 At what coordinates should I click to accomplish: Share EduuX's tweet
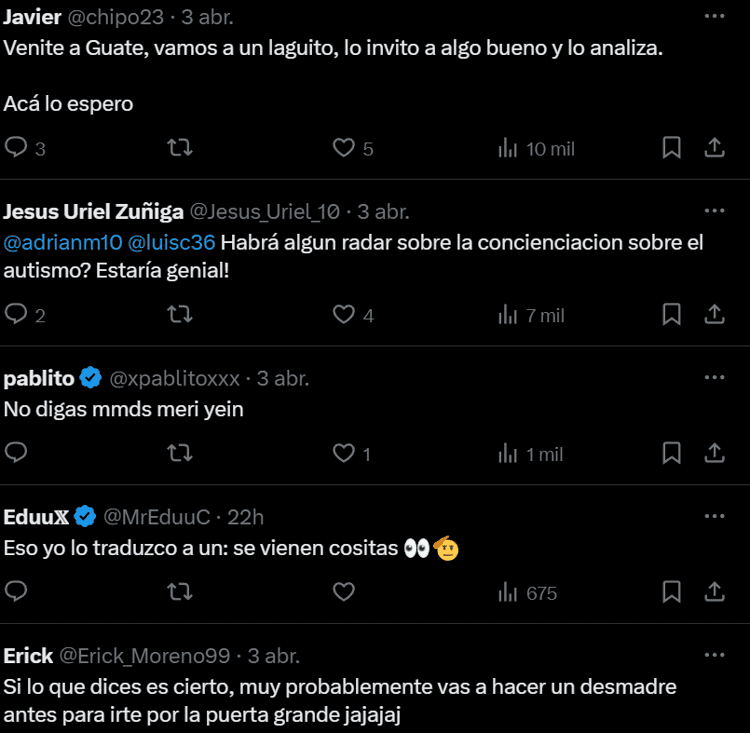point(714,593)
